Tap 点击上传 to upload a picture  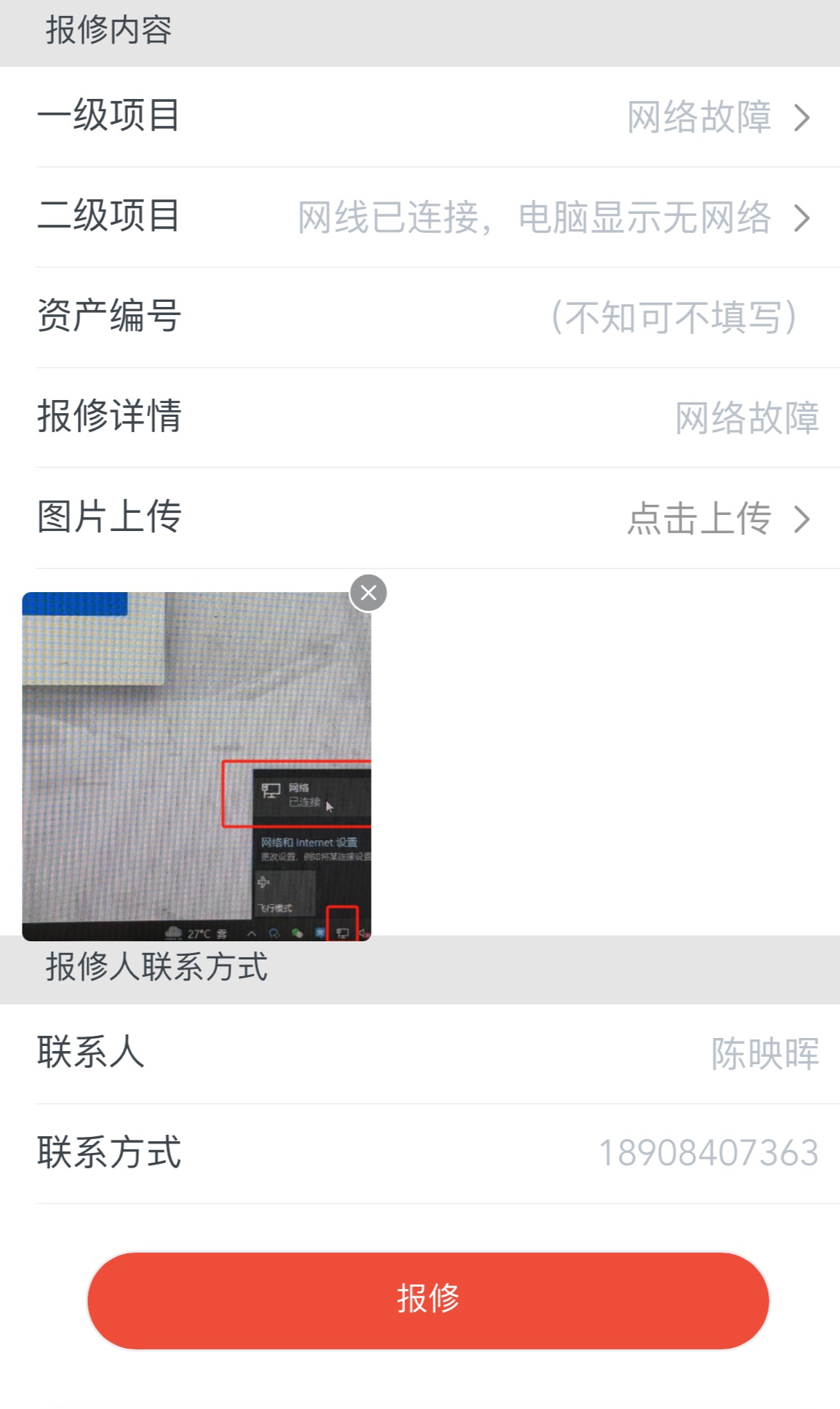coord(716,519)
